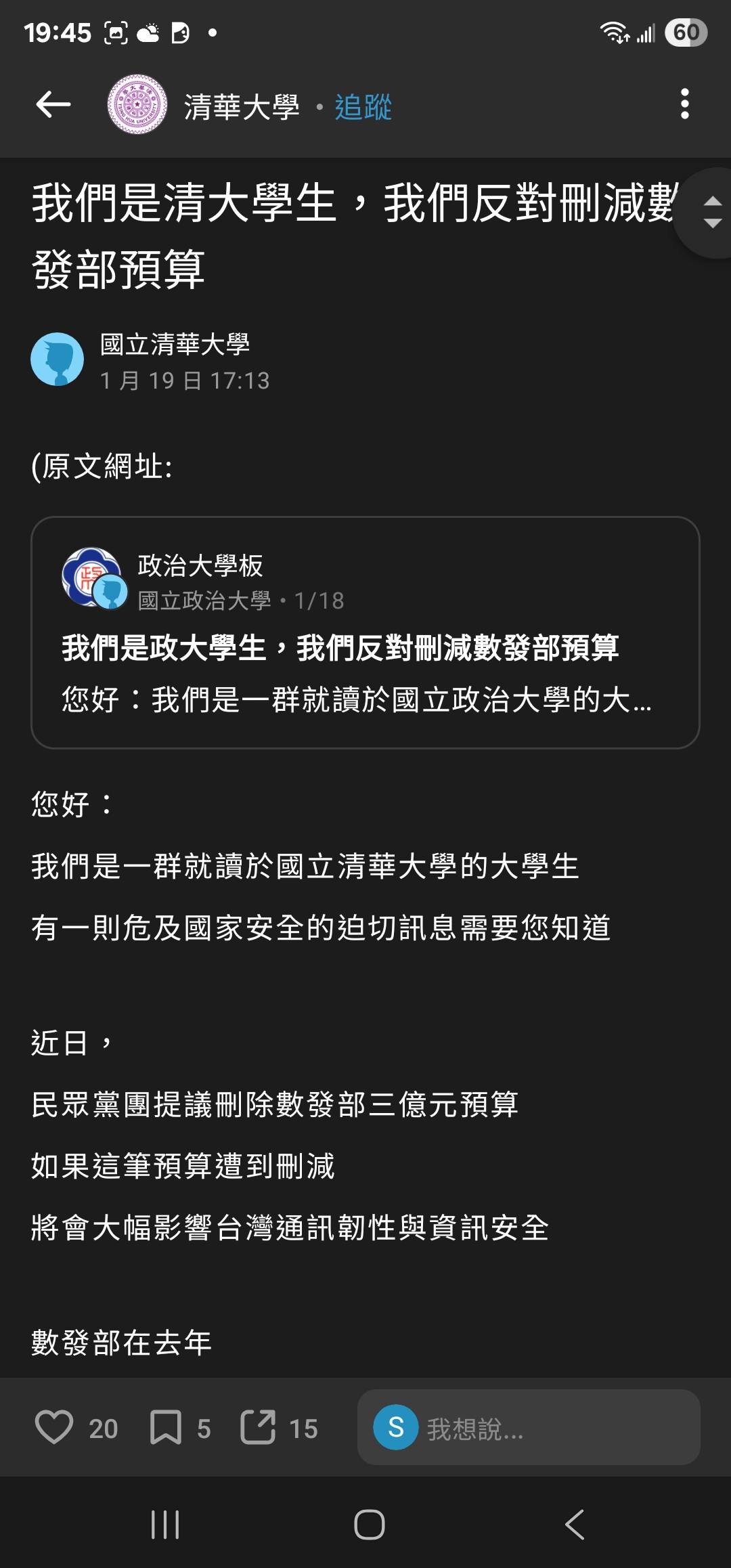This screenshot has height=1568, width=731.
Task: Open recent apps from navigation bar
Action: tap(165, 1525)
